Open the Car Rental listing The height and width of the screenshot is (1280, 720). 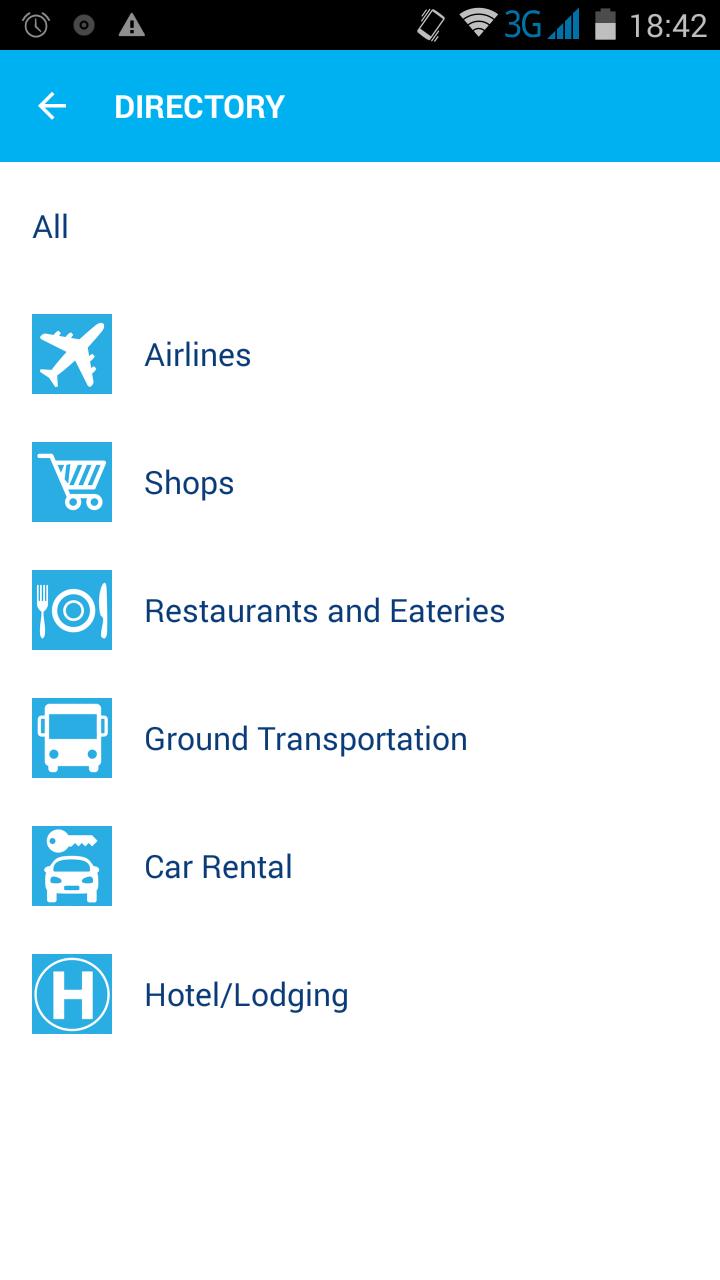(360, 866)
